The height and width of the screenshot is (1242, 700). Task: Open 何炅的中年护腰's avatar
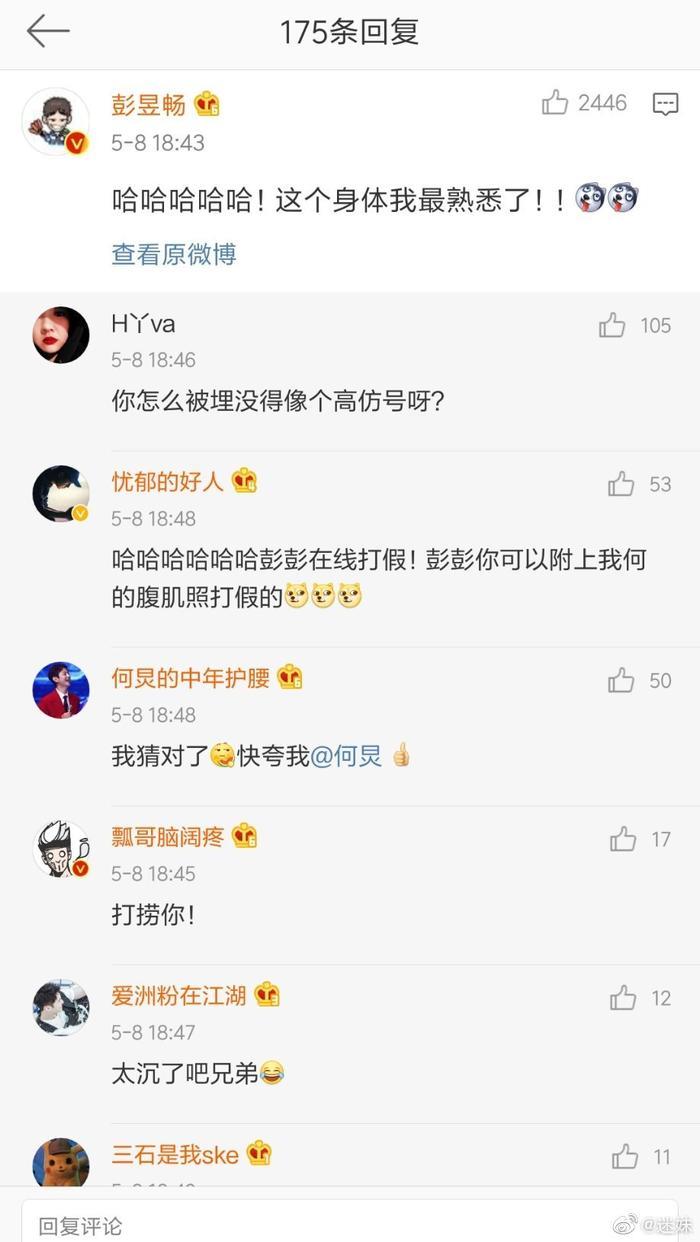[x=61, y=690]
